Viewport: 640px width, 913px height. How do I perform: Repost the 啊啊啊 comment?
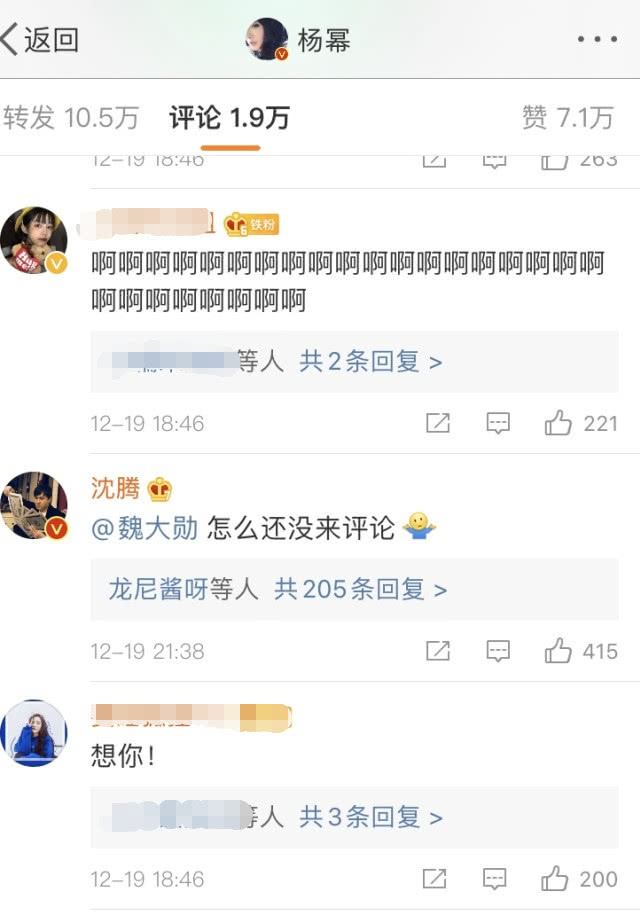437,423
